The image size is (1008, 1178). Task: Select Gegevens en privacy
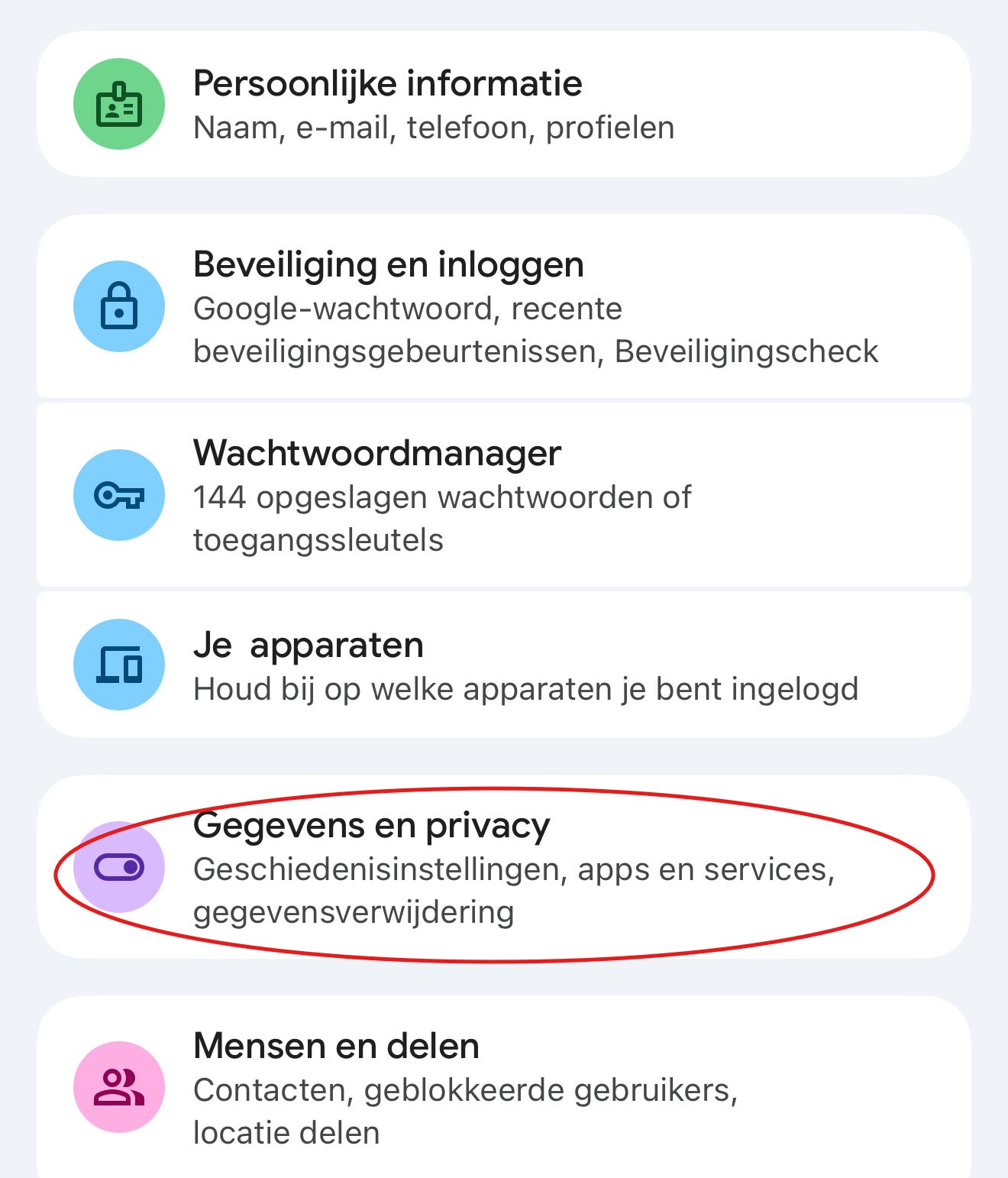(502, 868)
